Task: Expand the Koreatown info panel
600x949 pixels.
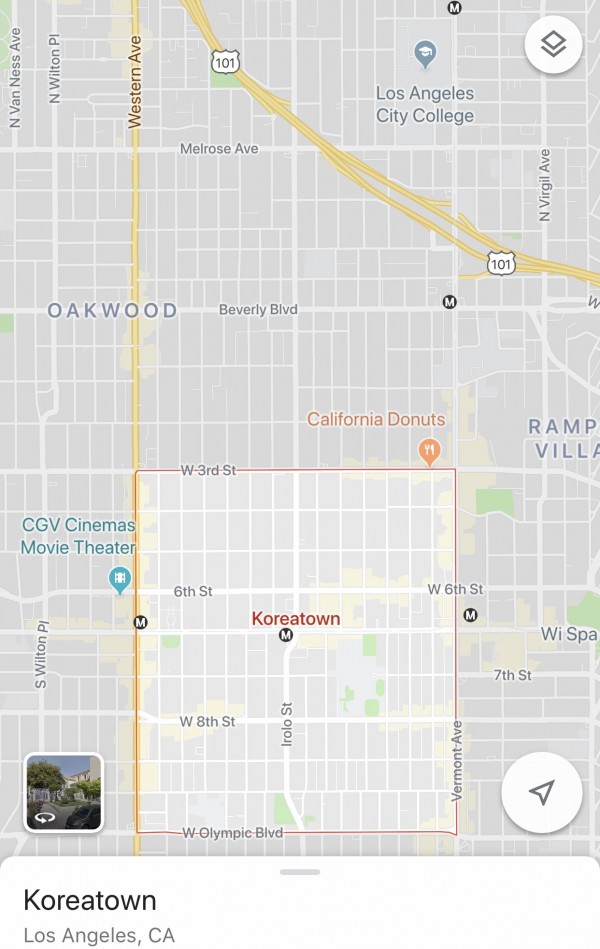Action: (300, 872)
